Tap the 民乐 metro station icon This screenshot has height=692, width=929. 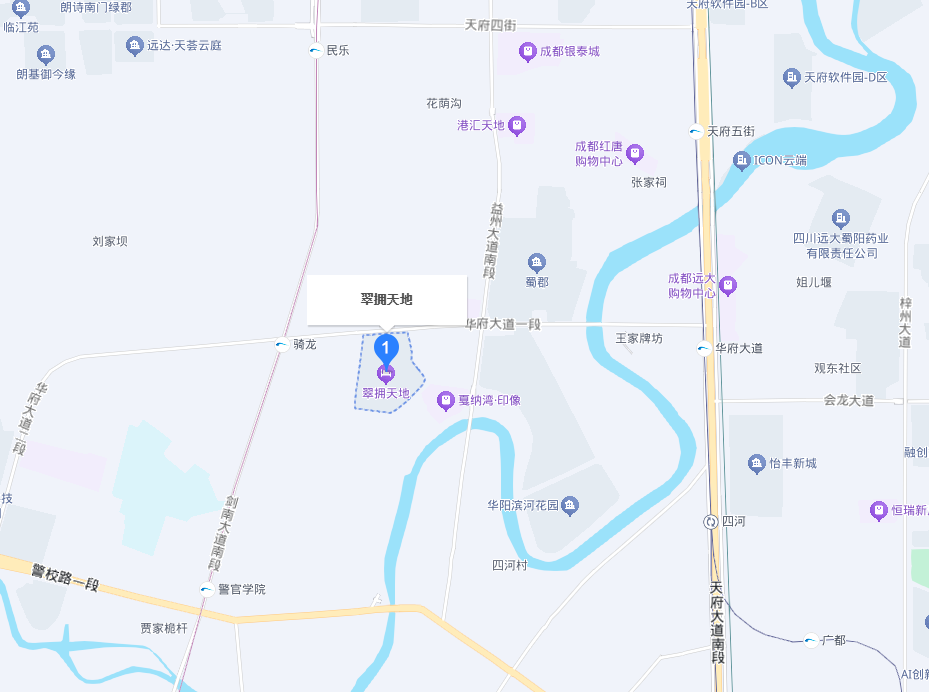pos(315,50)
